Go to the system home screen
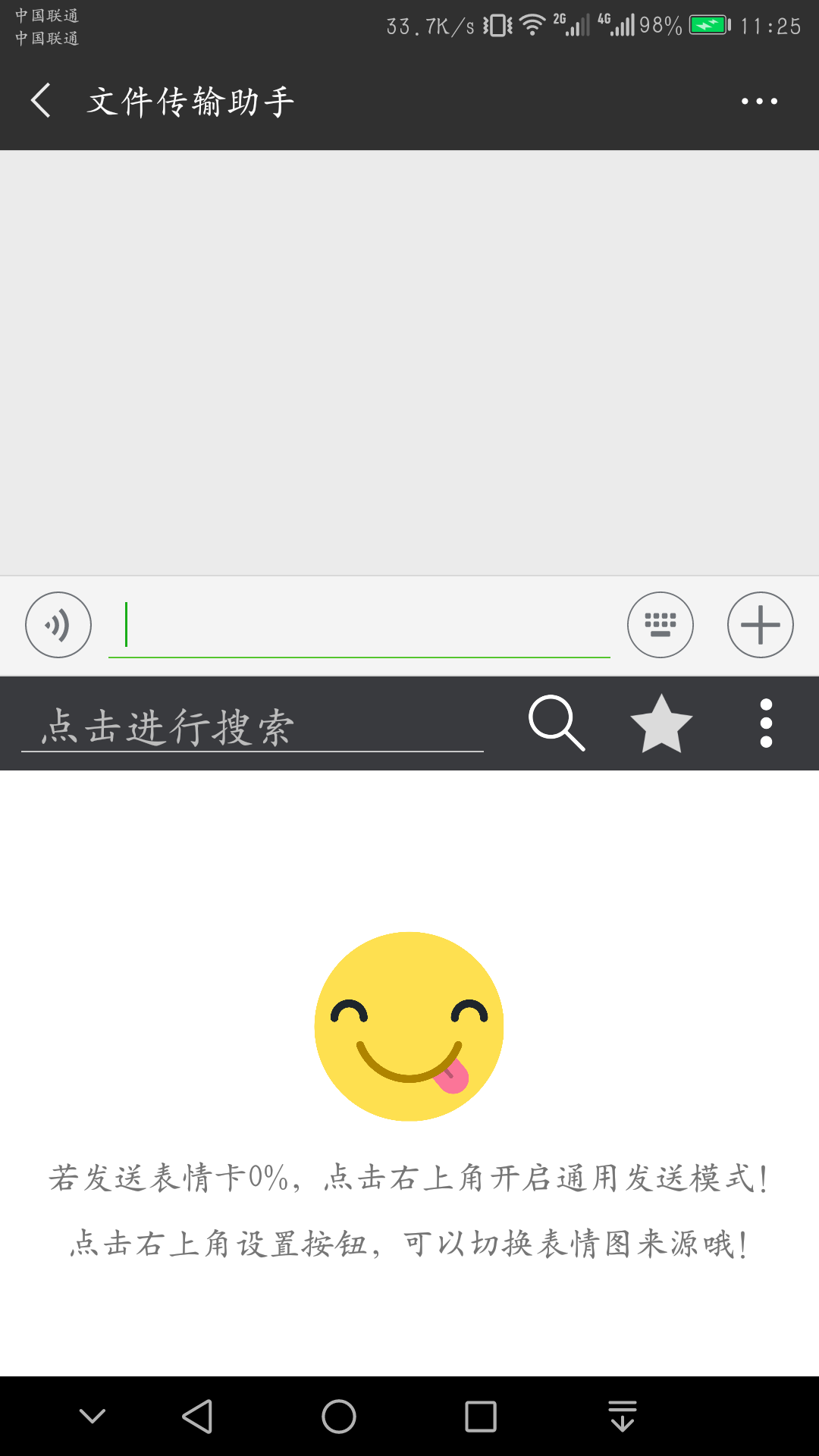The width and height of the screenshot is (819, 1456). point(339,1416)
